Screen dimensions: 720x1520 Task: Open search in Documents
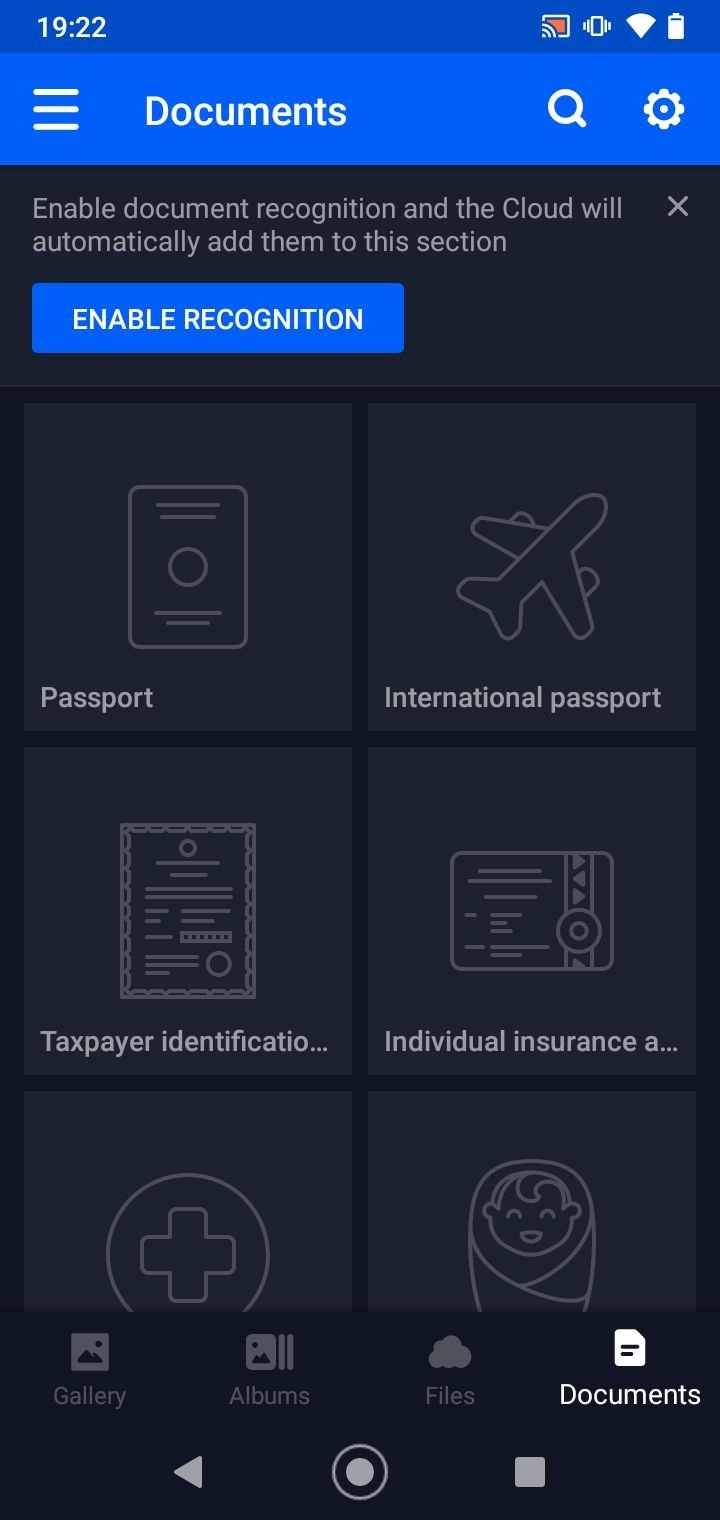click(567, 109)
